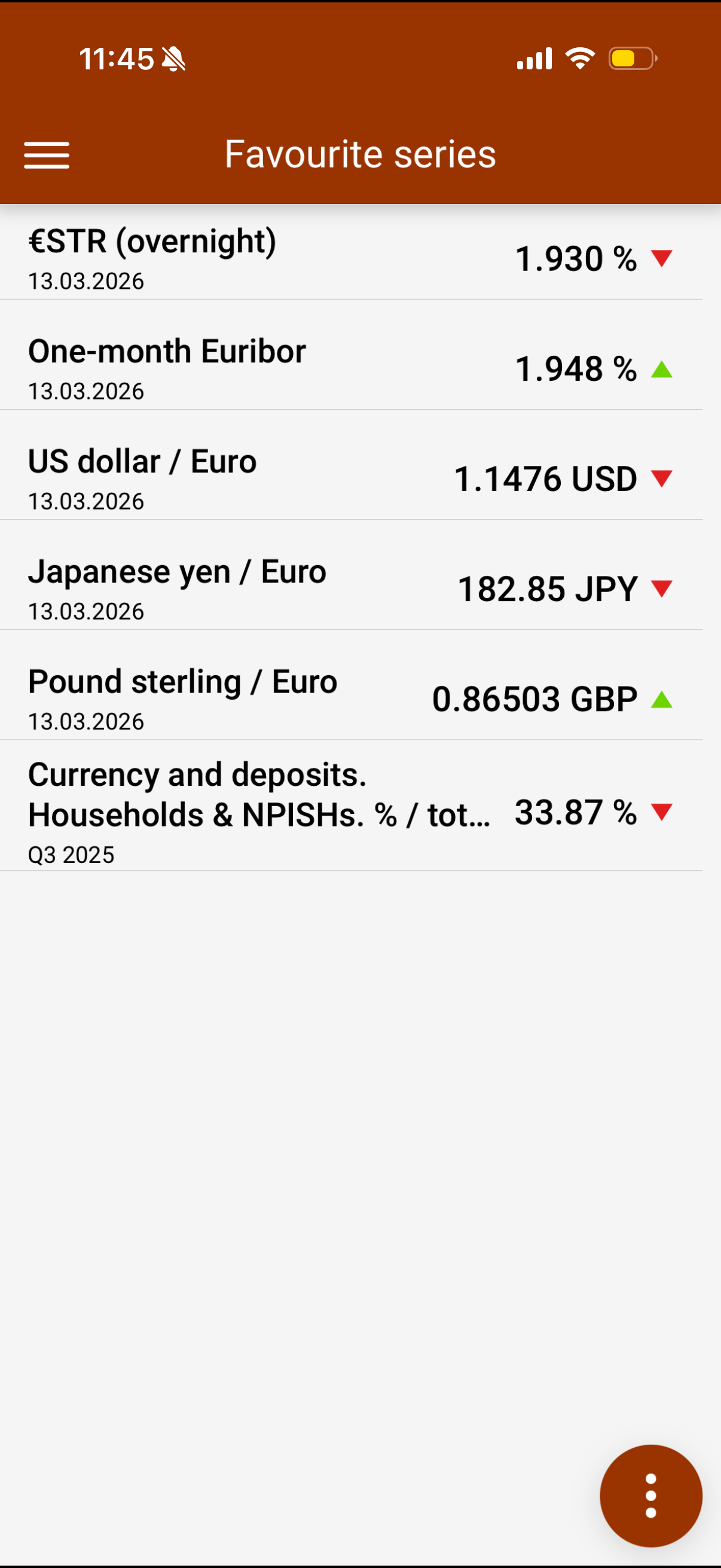Screen dimensions: 721x1568
Task: Open the €STR (overnight) series
Action: [350, 258]
